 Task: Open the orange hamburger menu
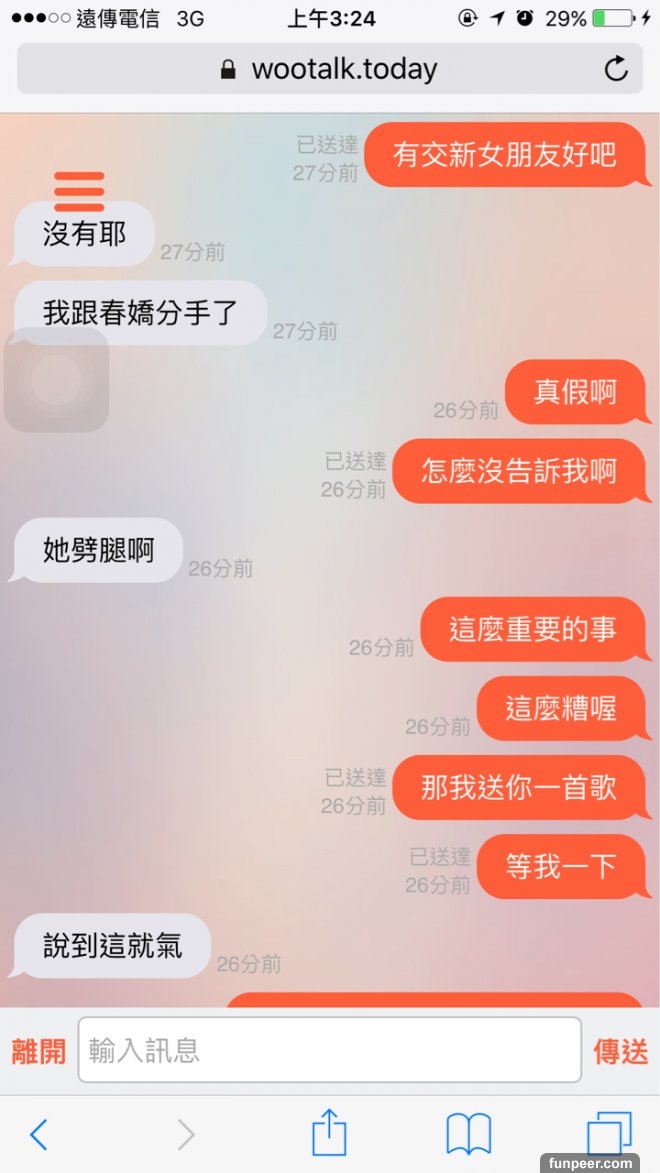pyautogui.click(x=79, y=191)
